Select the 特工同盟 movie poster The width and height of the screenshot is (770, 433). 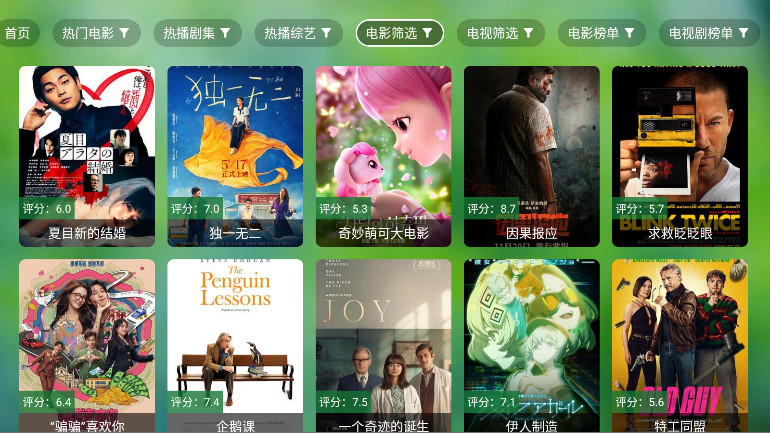tap(679, 345)
